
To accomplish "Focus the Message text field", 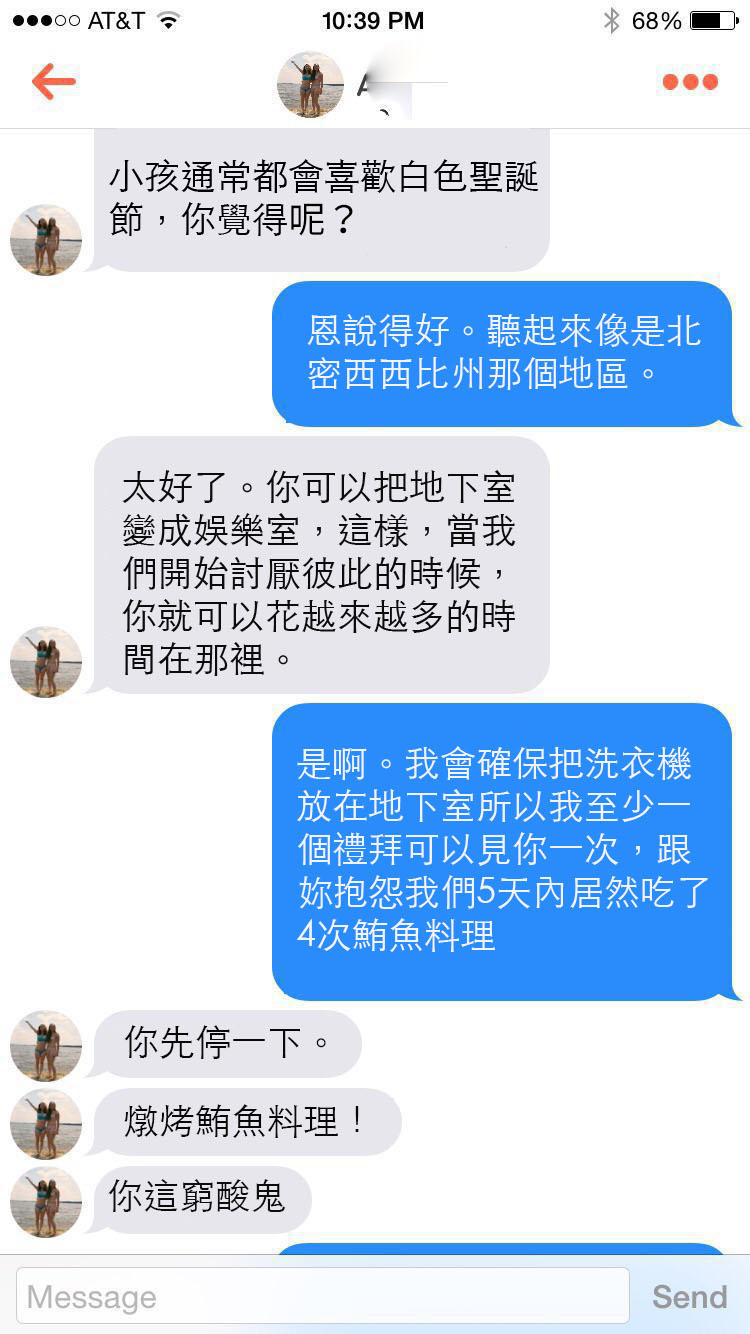I will point(322,1296).
